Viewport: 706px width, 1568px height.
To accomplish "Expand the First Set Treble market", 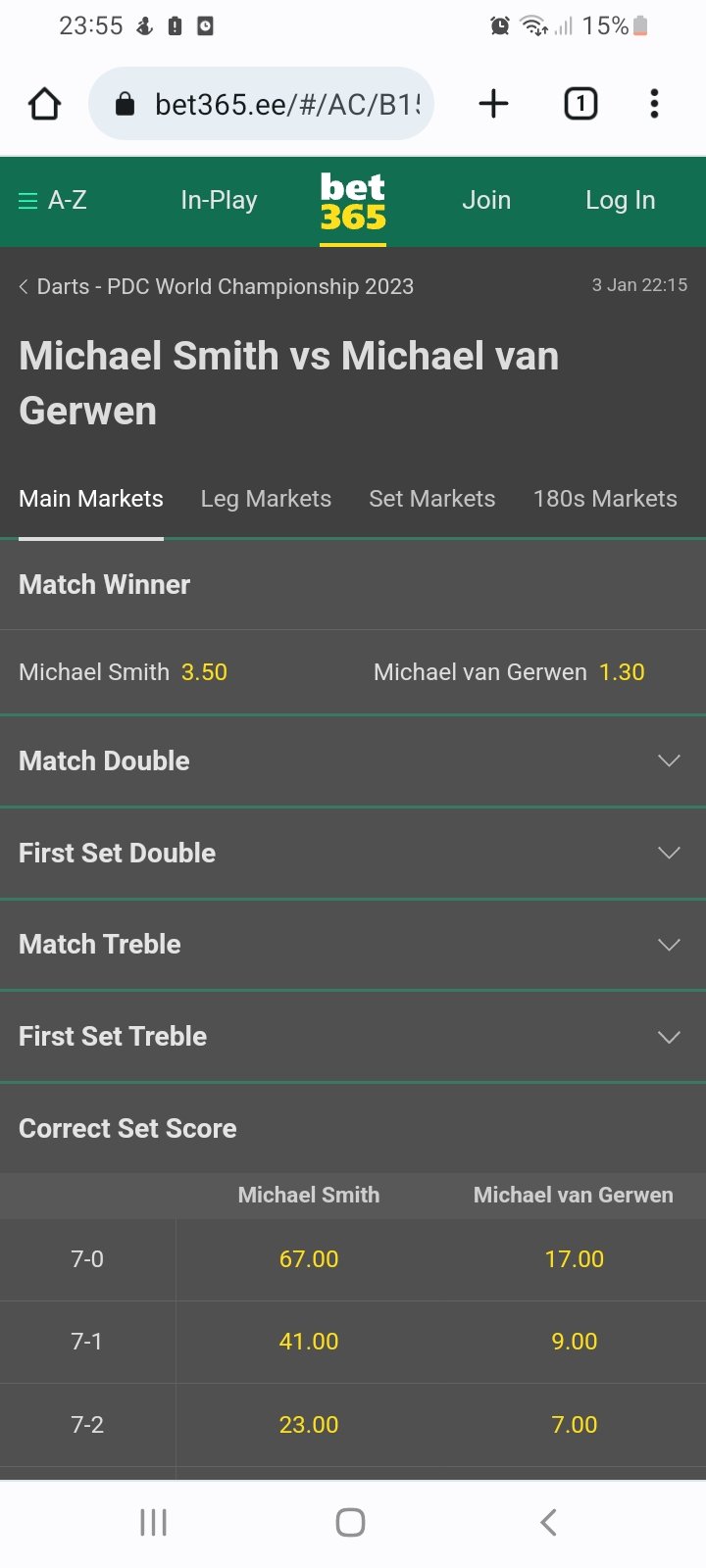I will [x=353, y=1037].
